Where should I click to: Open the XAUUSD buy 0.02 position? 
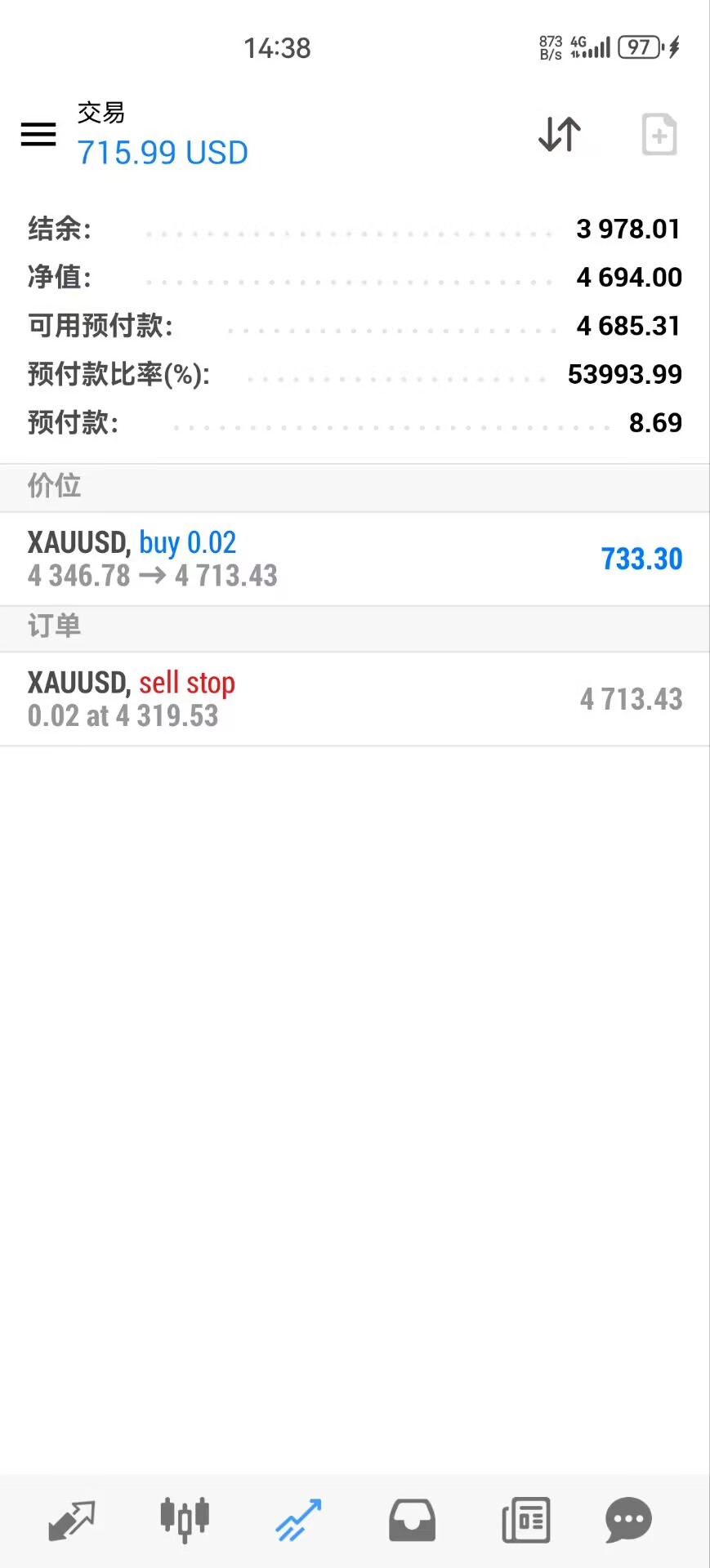click(355, 559)
